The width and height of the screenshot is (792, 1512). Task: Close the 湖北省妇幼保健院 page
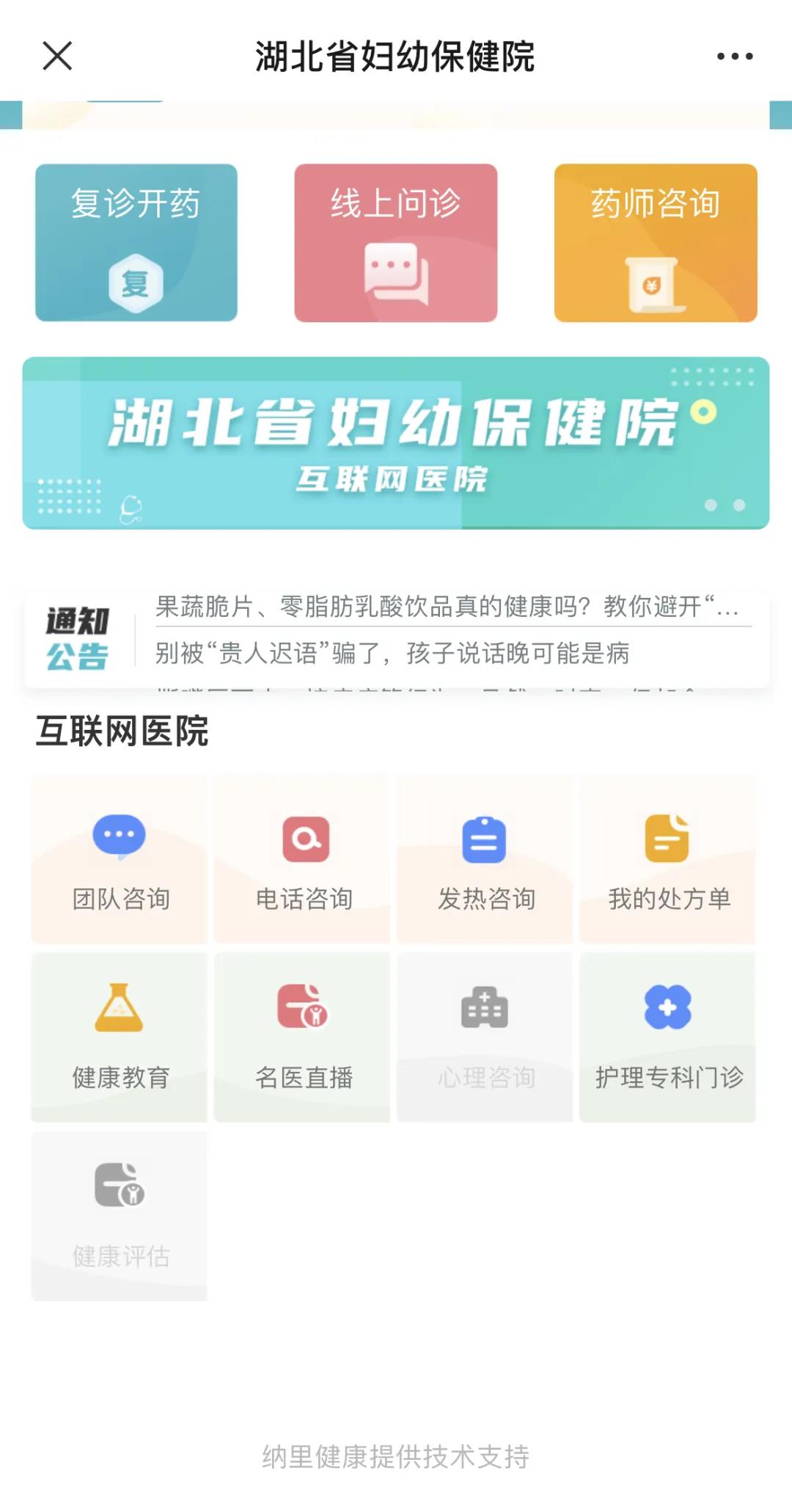(x=57, y=56)
